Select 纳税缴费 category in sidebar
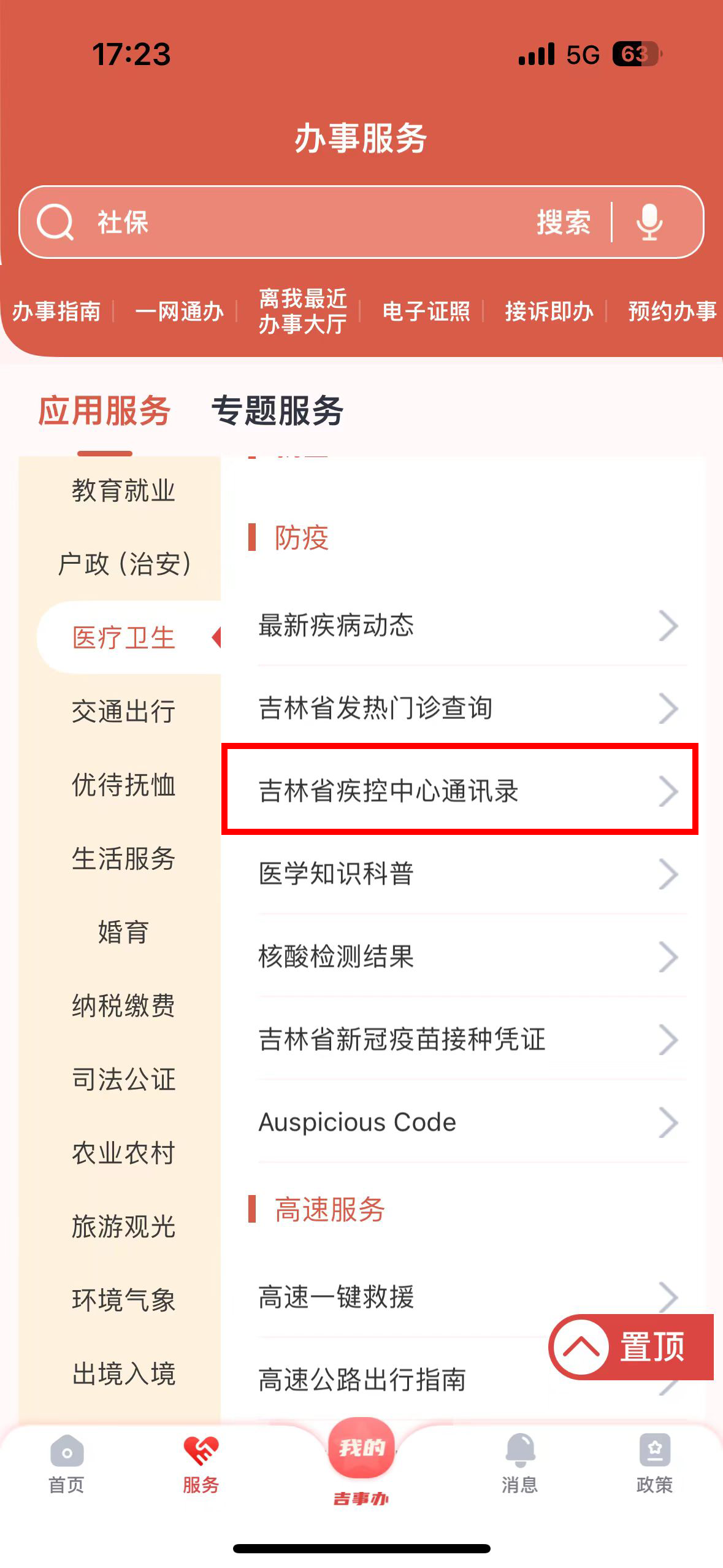 (x=123, y=1006)
